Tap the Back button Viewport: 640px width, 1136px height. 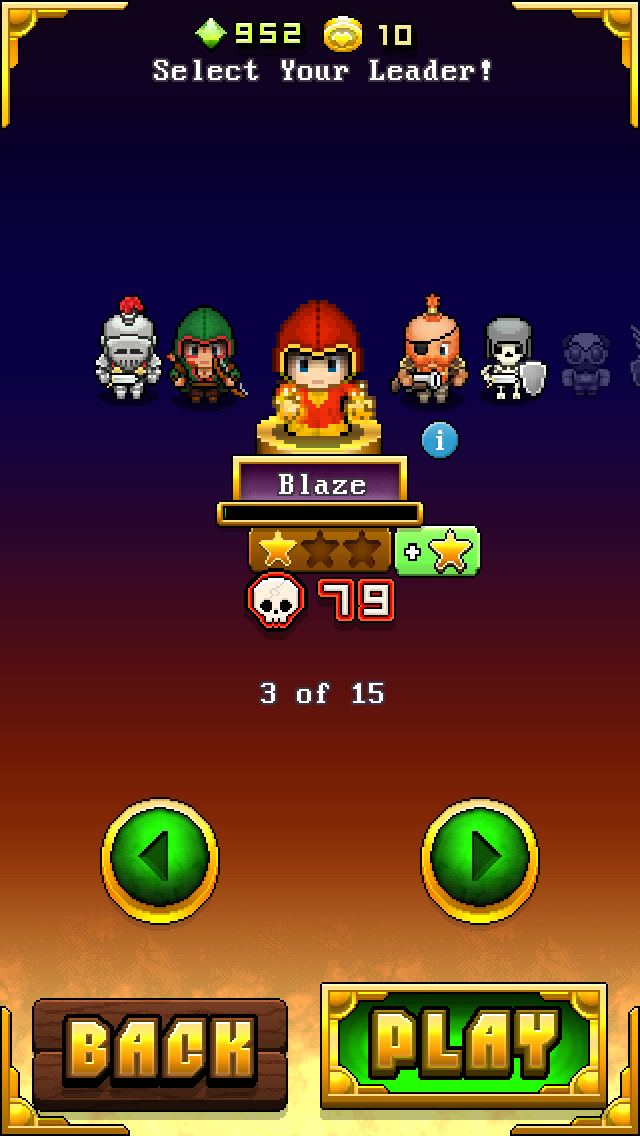[160, 1049]
